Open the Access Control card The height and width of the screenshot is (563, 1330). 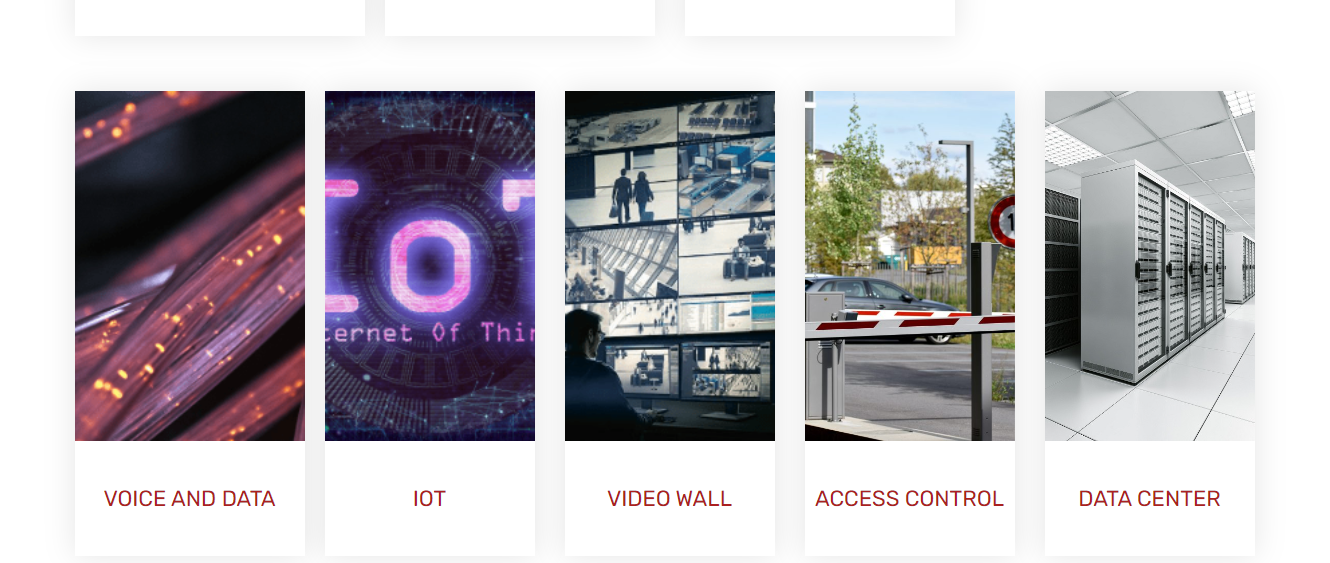pyautogui.click(x=909, y=498)
